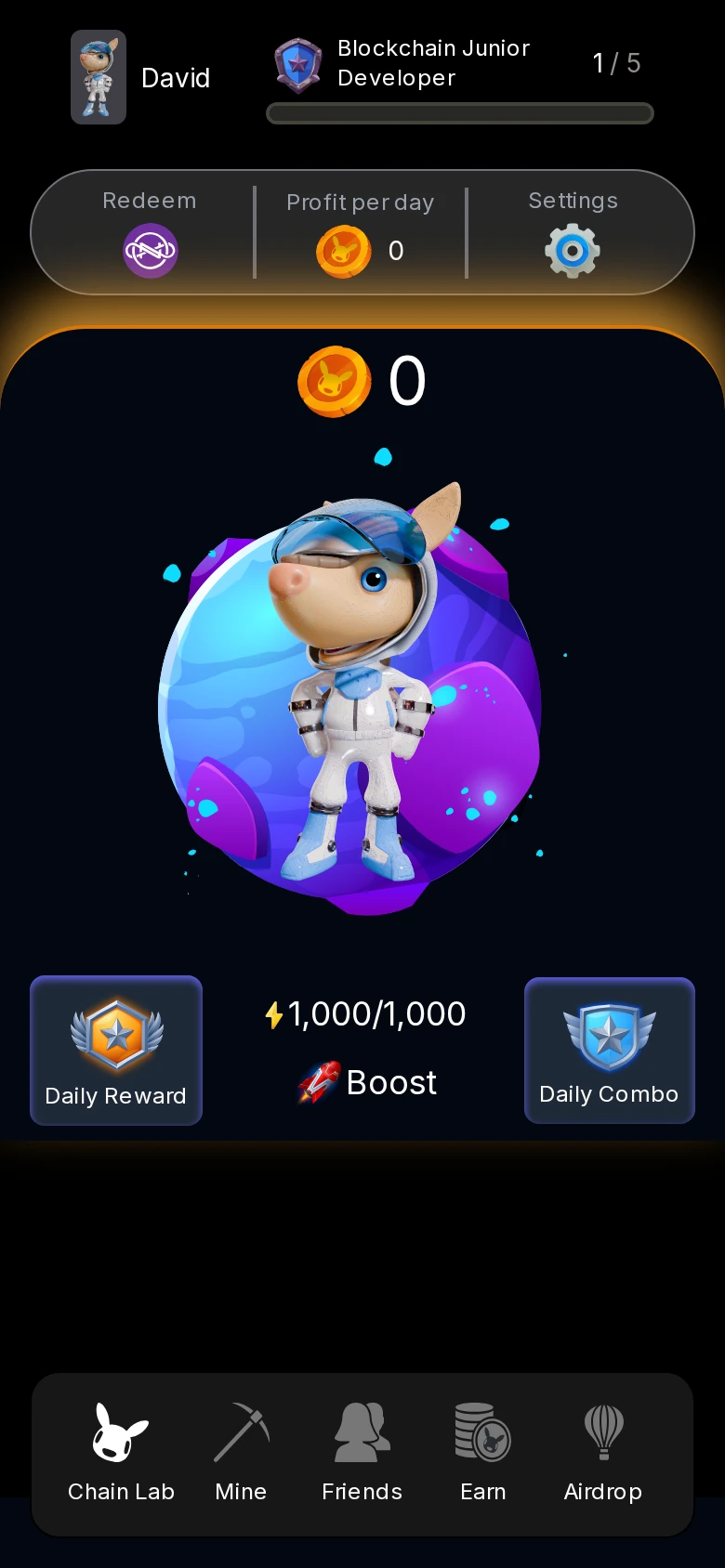Go to the Friends tab
The image size is (725, 1568).
pos(362,1453)
